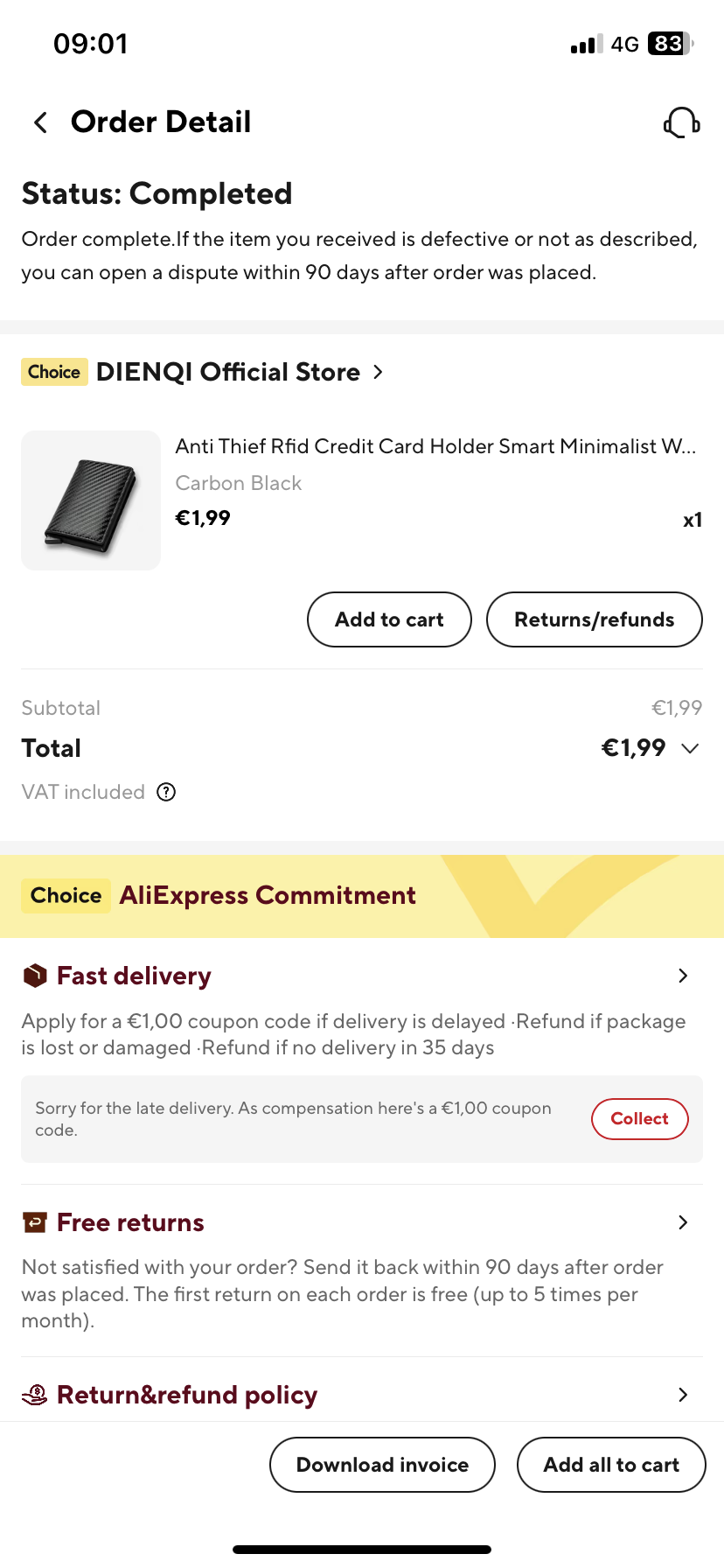Open customer support headset icon

(x=682, y=122)
